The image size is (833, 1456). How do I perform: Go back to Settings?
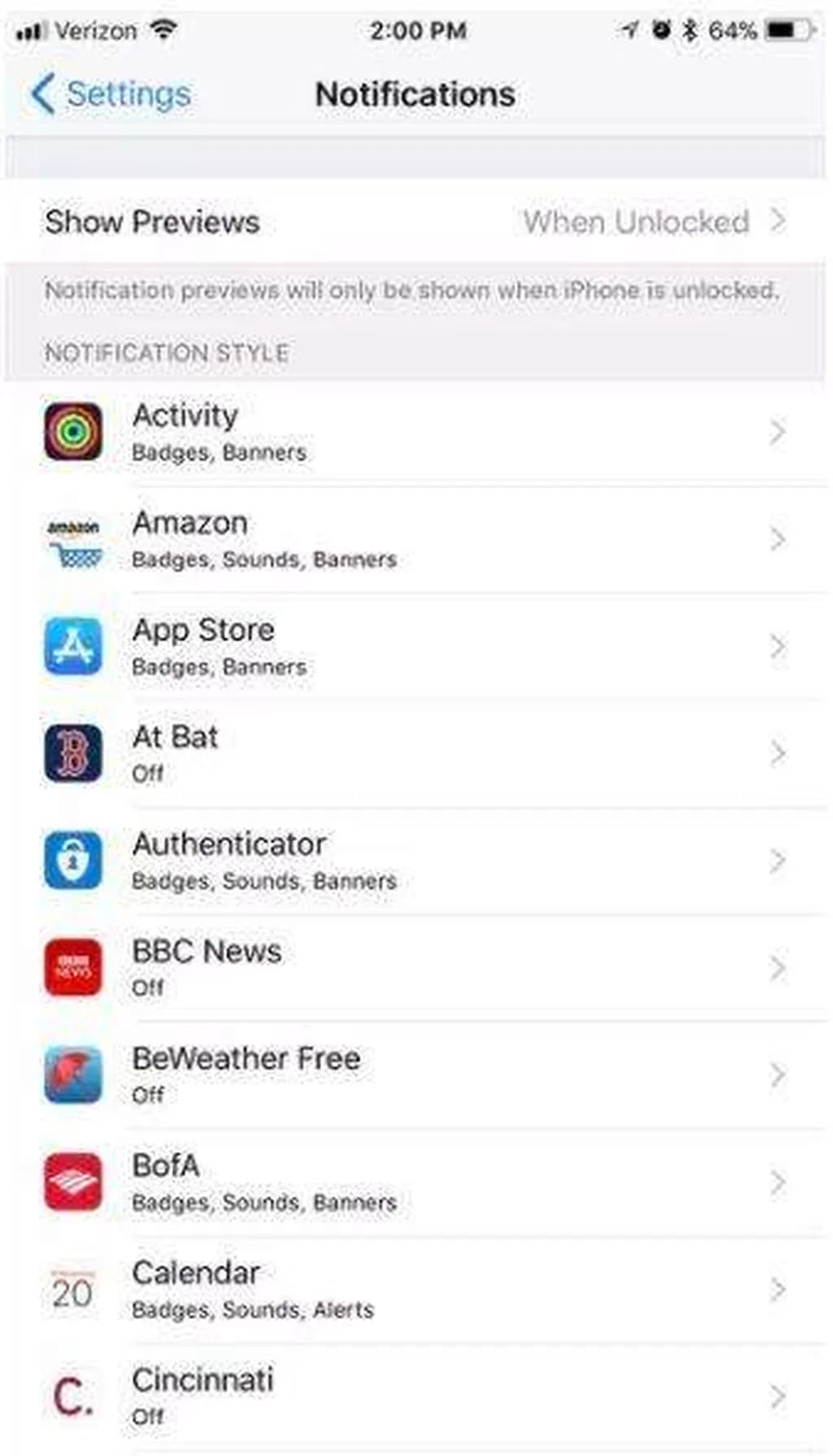click(111, 94)
